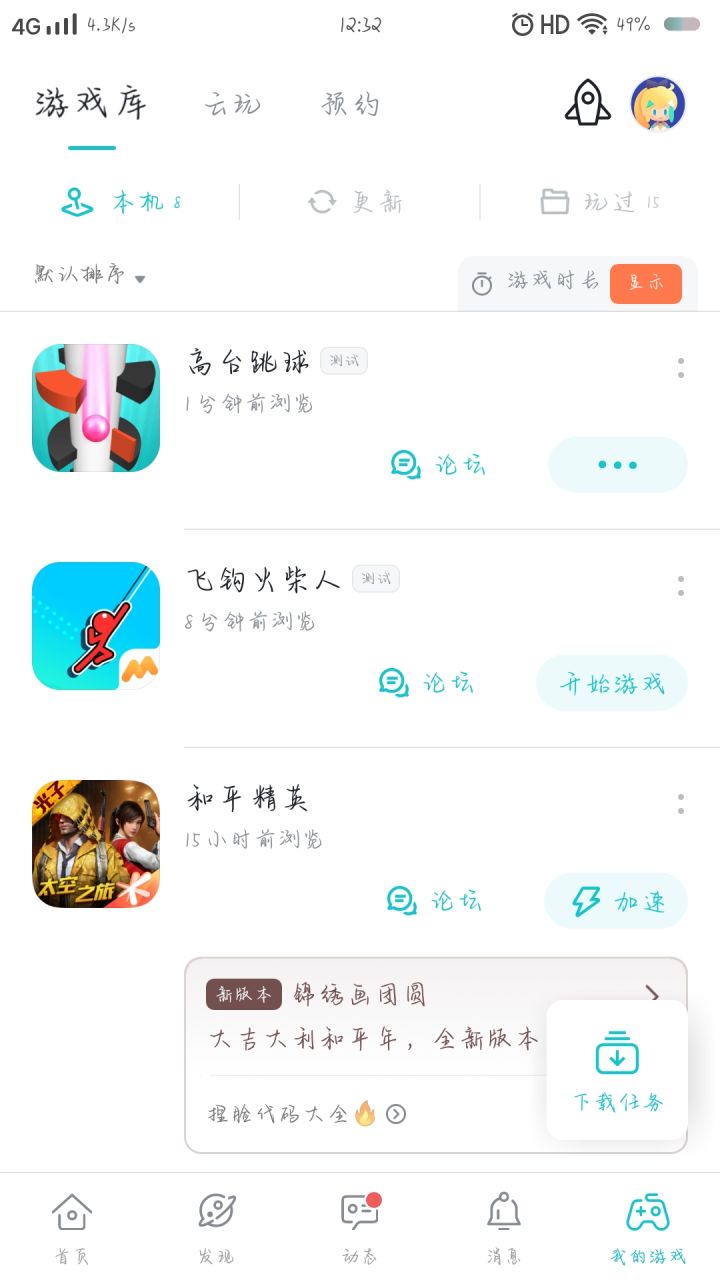Switch to the 云玩 tab
Viewport: 720px width, 1280px height.
pyautogui.click(x=232, y=104)
